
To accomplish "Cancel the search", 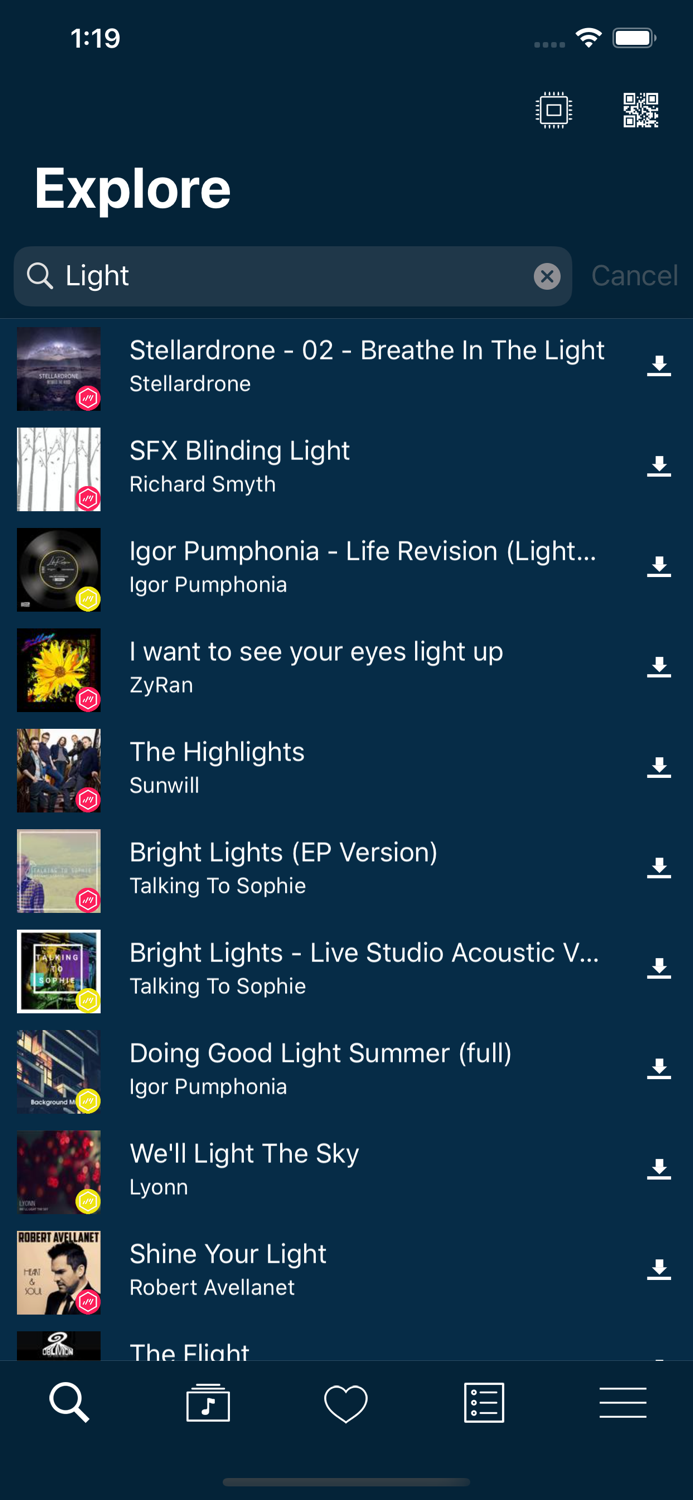I will (x=634, y=276).
